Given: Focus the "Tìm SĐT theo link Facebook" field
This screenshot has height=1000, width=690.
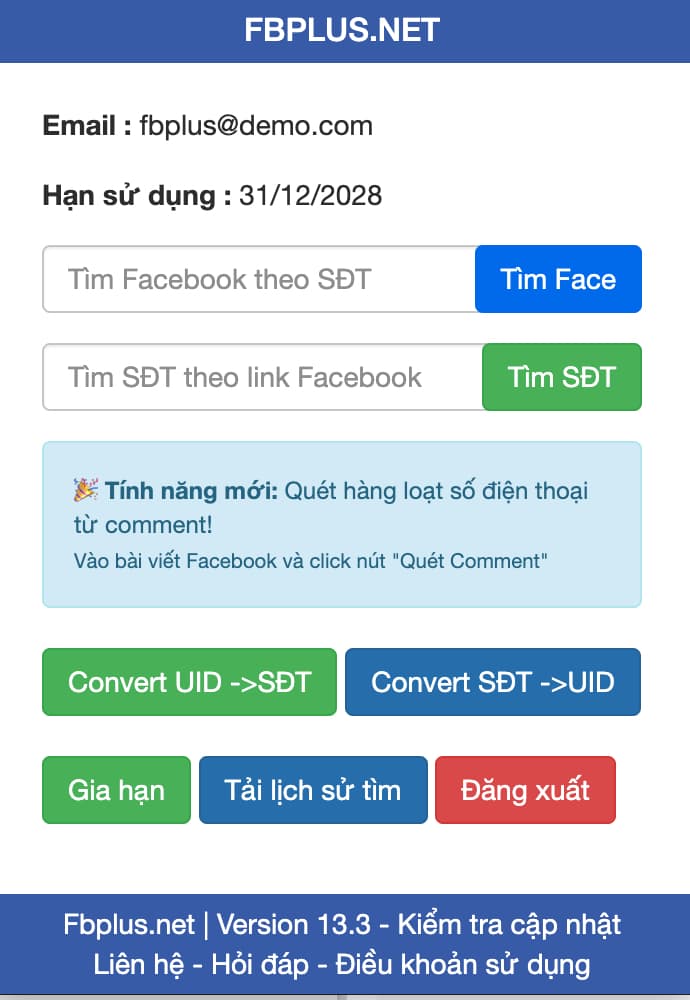Looking at the screenshot, I should [x=262, y=377].
